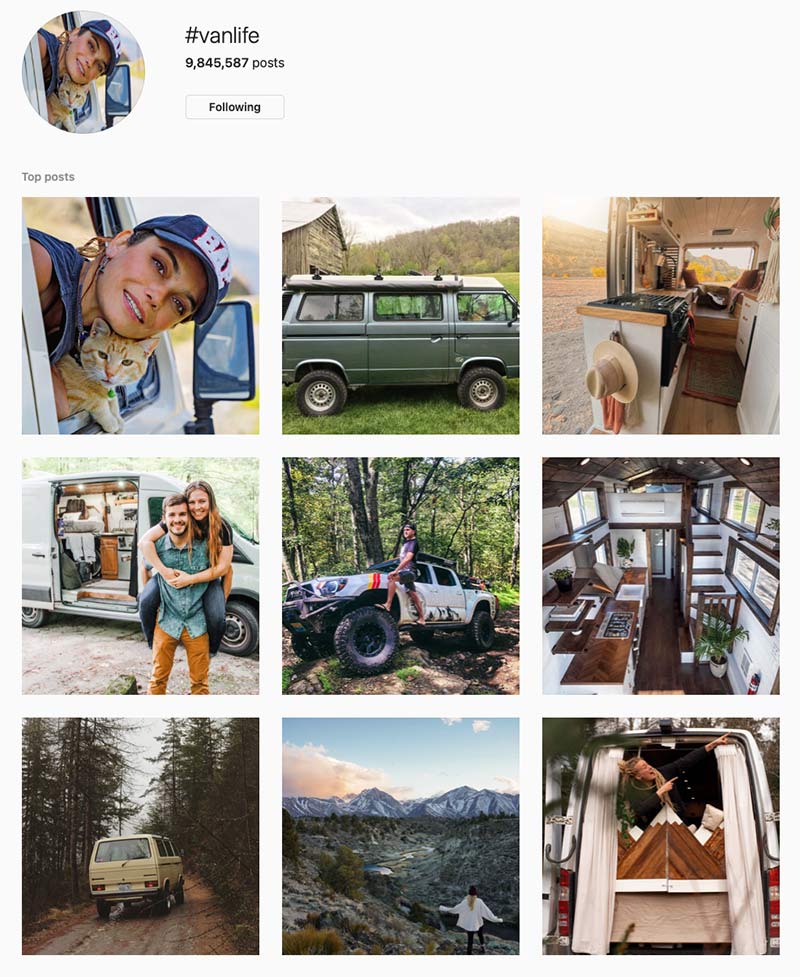Viewport: 800px width, 977px height.
Task: Tap the Following button for #vanlife
Action: (x=234, y=107)
